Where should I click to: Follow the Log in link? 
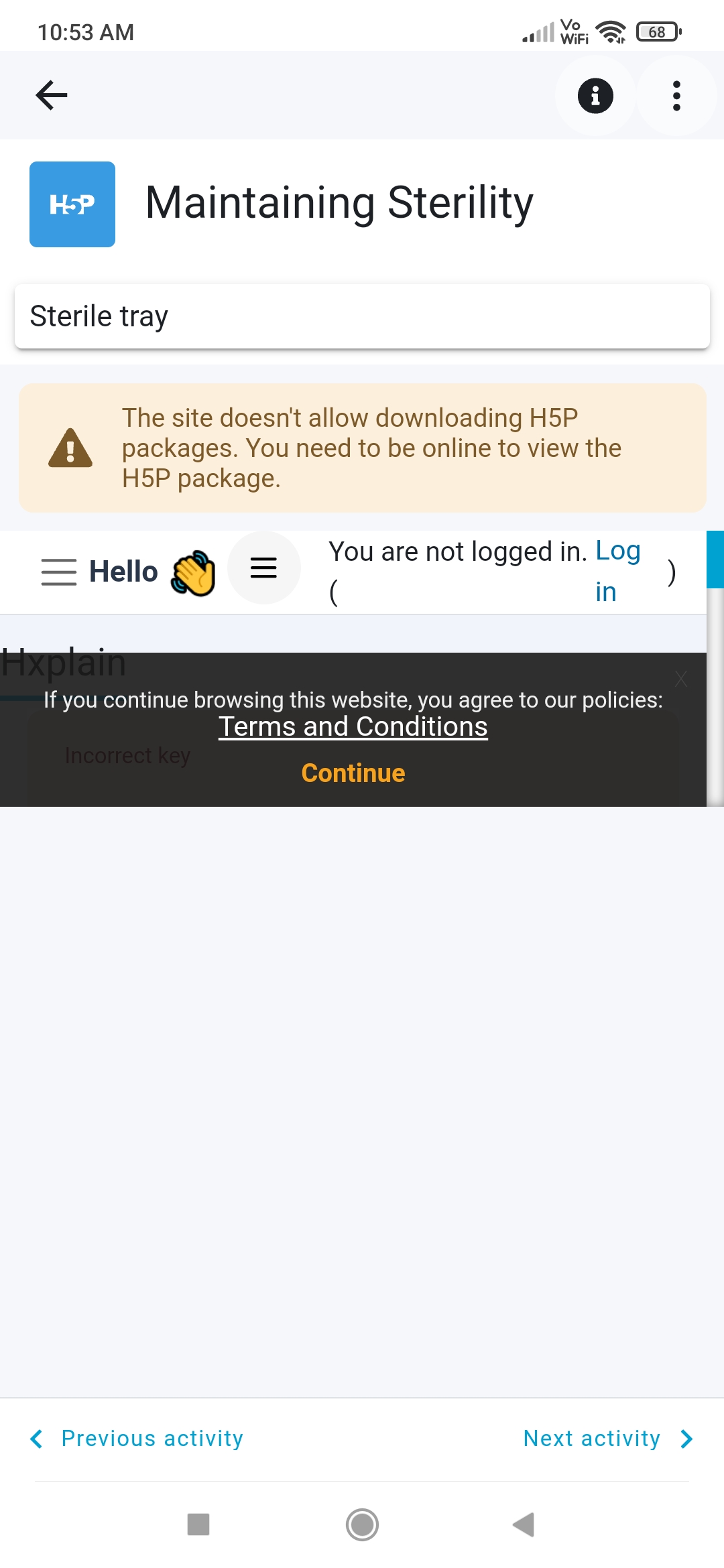617,571
